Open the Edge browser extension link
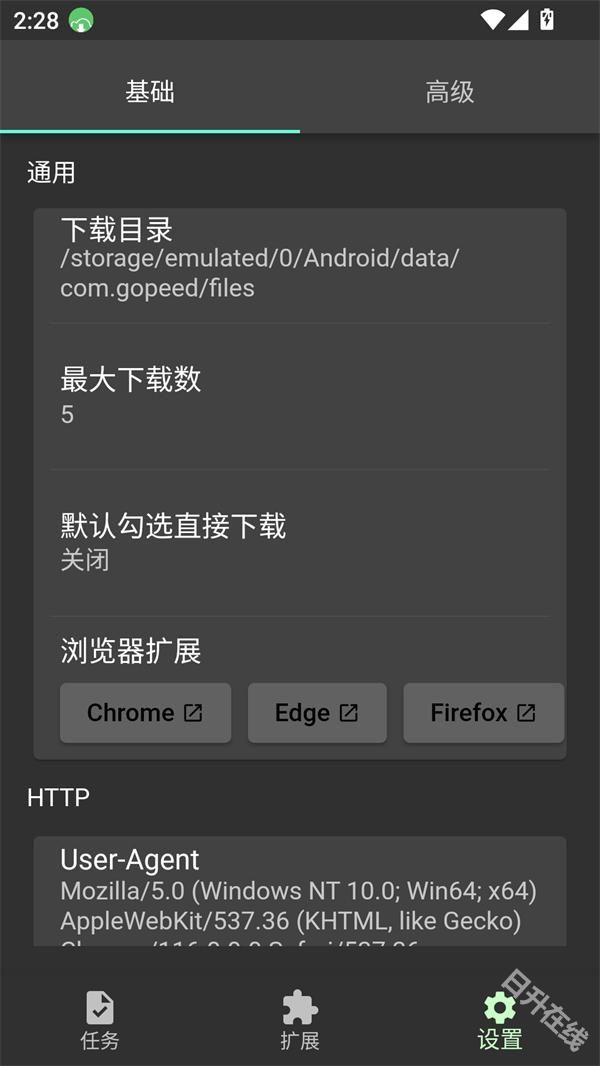This screenshot has height=1066, width=600. [317, 713]
